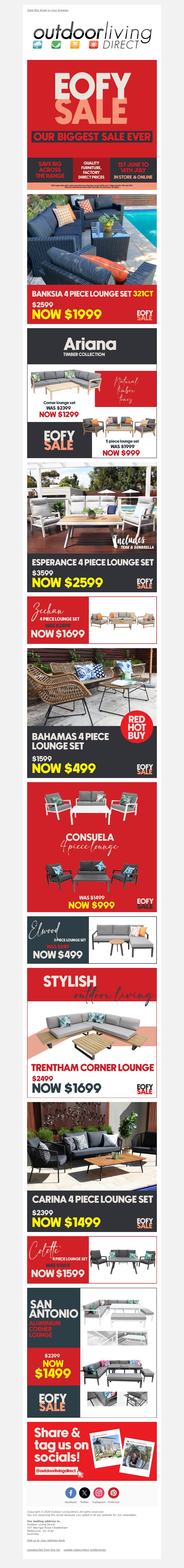Open the Zechan 4 piece lounge set offer

pos(92,620)
